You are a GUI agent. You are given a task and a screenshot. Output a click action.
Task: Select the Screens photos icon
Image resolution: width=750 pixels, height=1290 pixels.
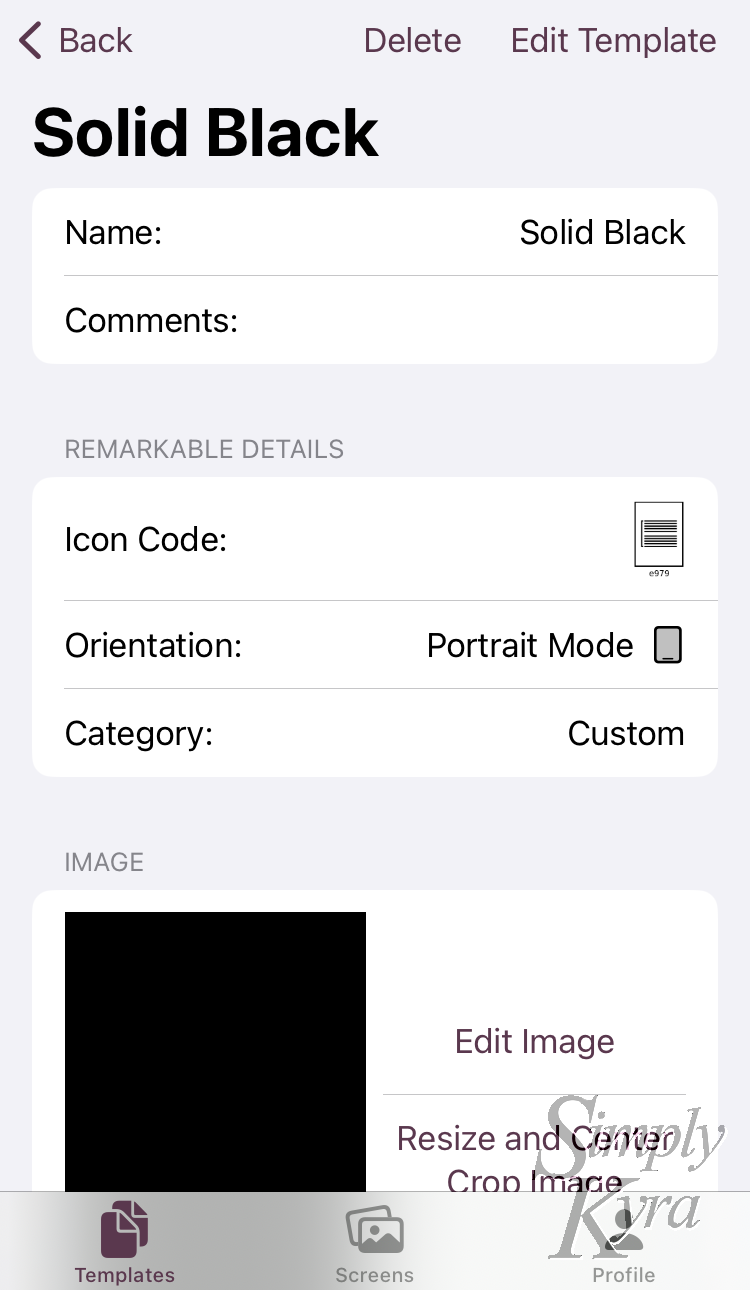coord(374,1227)
